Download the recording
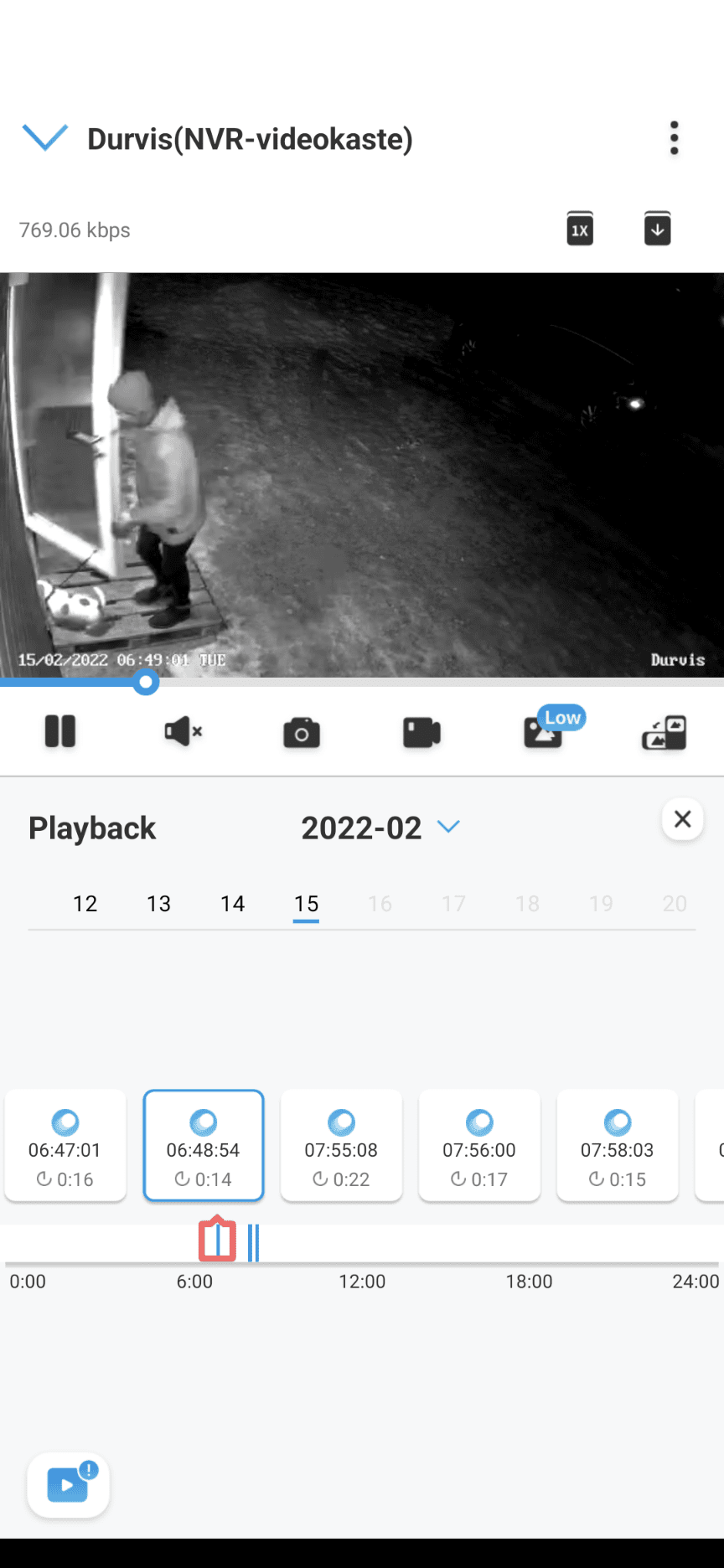This screenshot has width=724, height=1568. (x=658, y=229)
